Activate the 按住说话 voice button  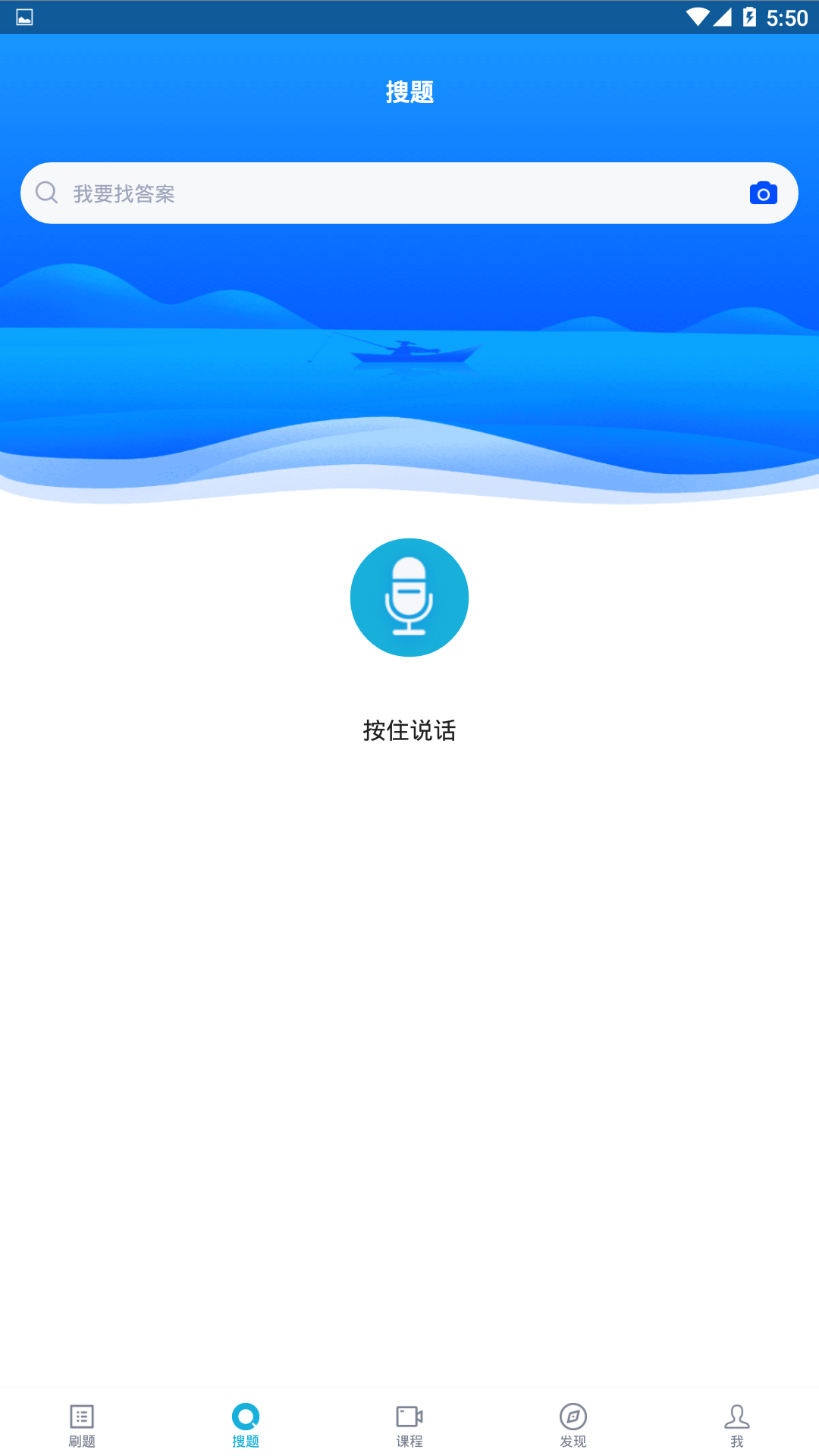point(409,598)
